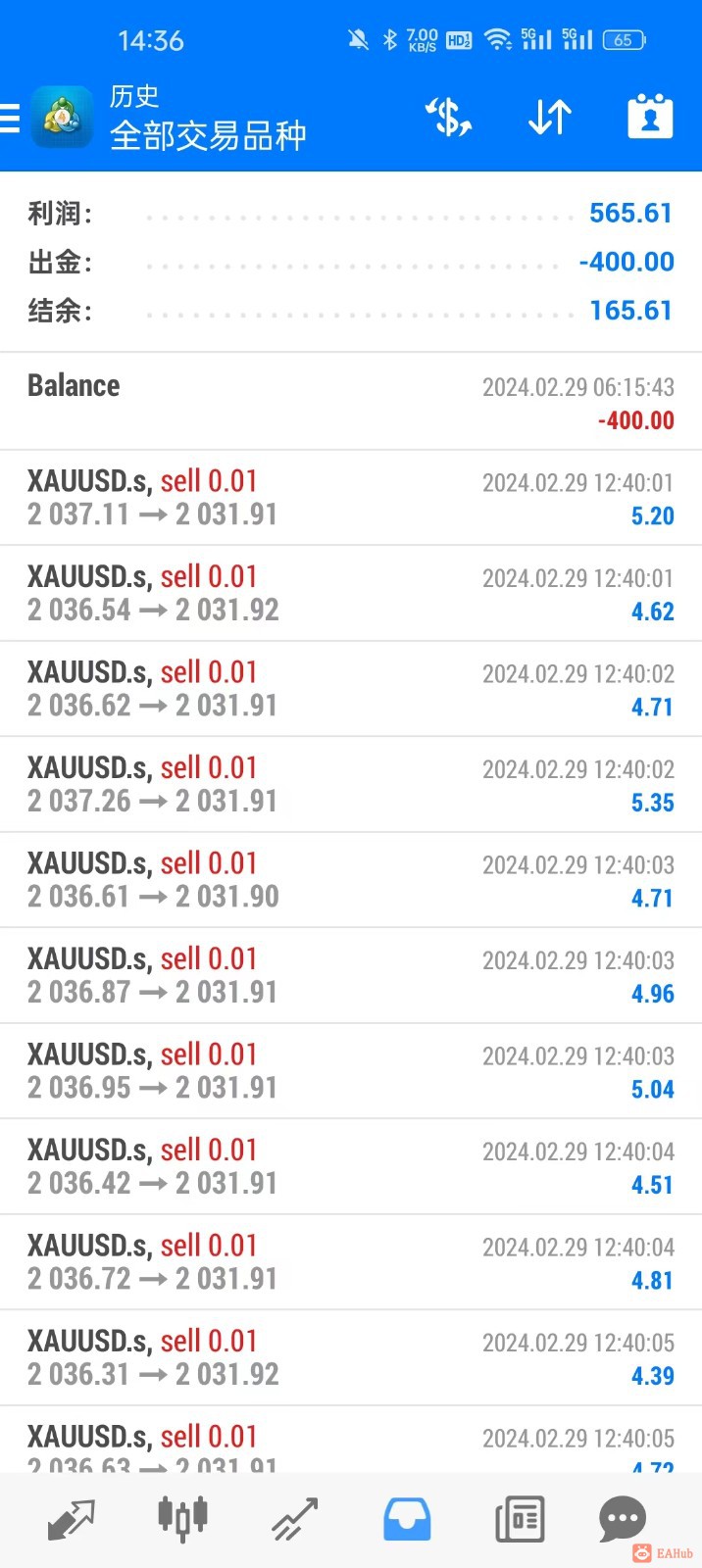View the trade opened at 2 036.87
The width and height of the screenshot is (702, 1568).
click(351, 975)
